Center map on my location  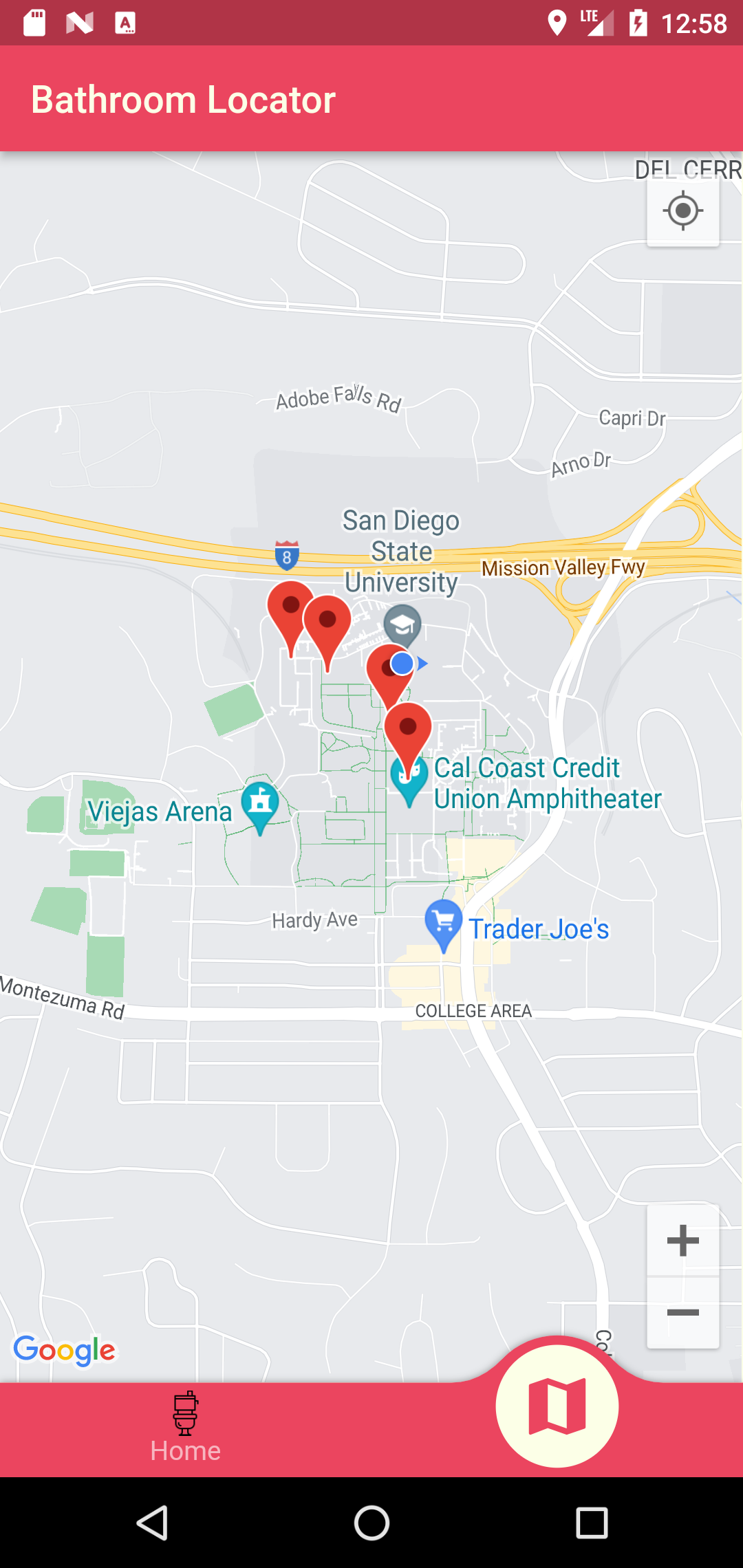pos(682,211)
